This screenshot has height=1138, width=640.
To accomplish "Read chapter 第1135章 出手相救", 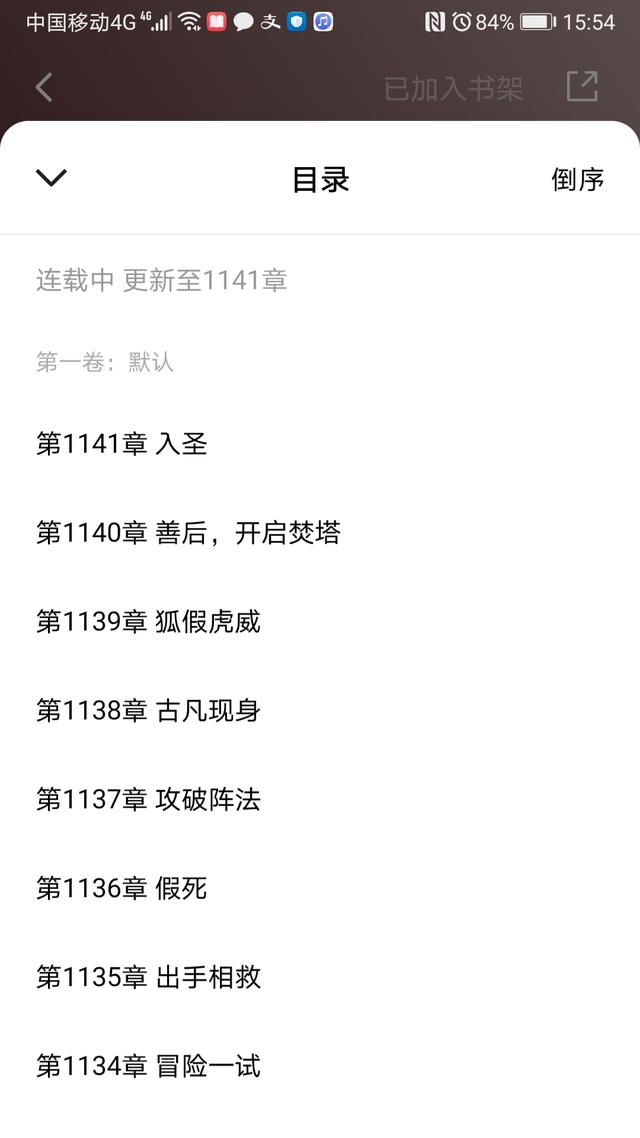I will click(x=148, y=977).
